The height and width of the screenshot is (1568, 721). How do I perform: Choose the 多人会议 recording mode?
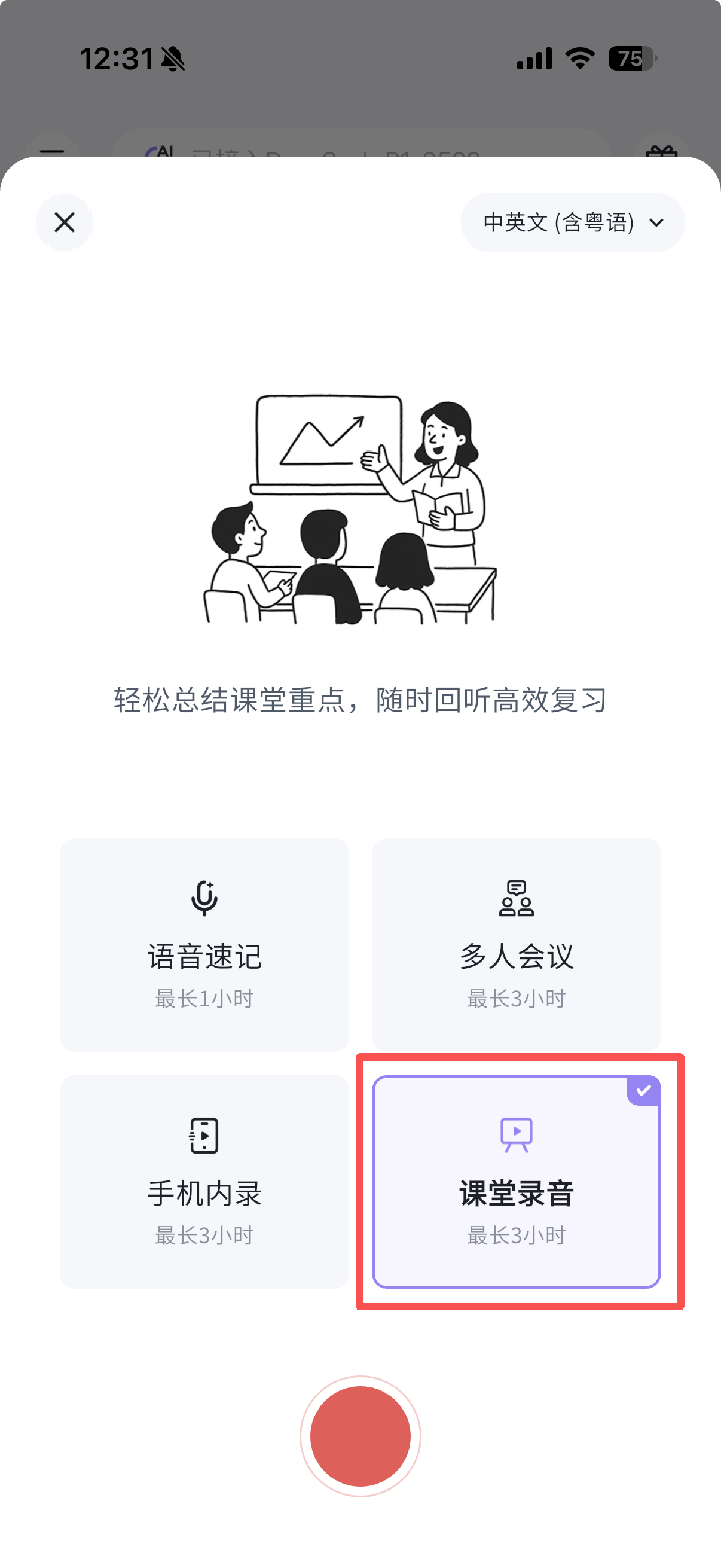coord(516,944)
